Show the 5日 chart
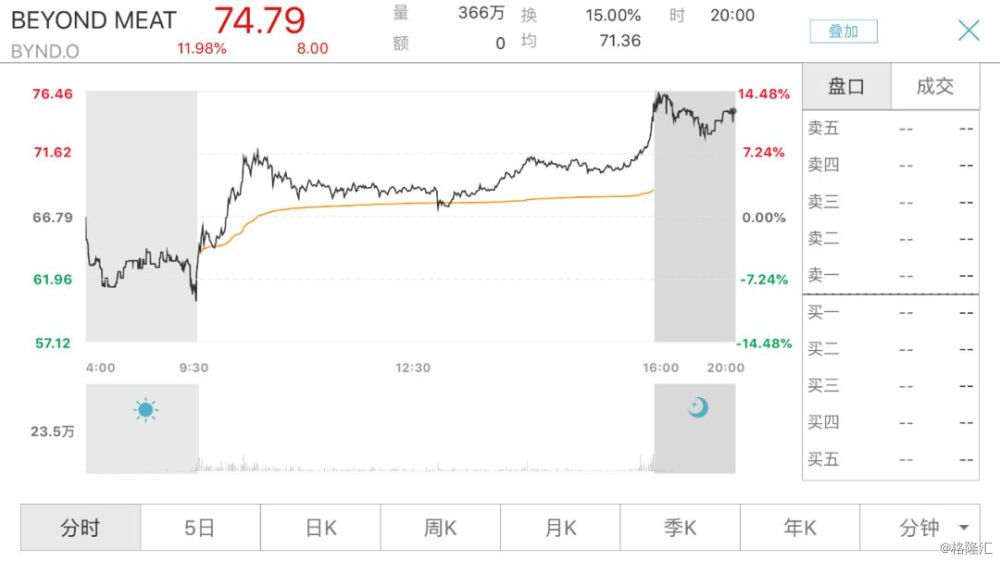 click(200, 528)
